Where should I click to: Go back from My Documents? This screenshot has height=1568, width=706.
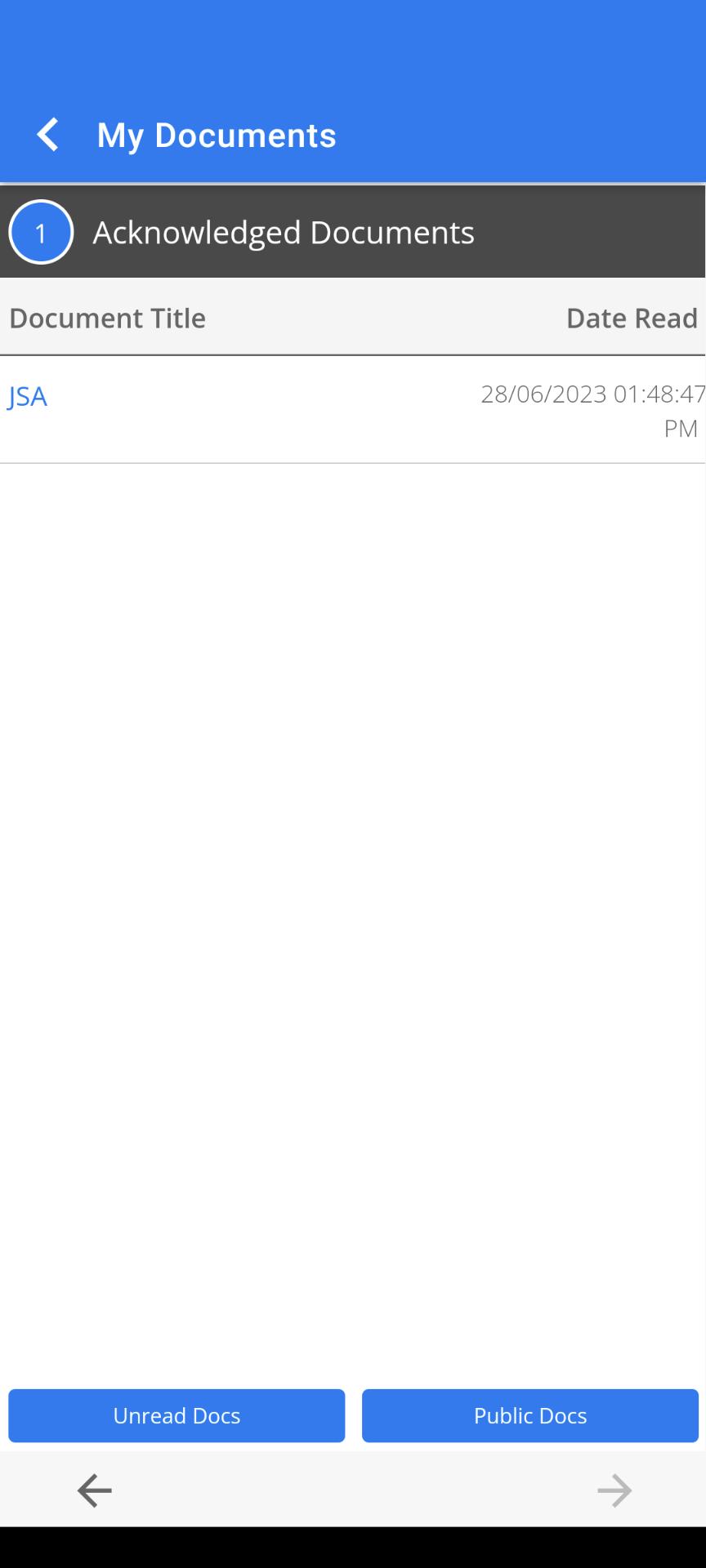pos(48,135)
